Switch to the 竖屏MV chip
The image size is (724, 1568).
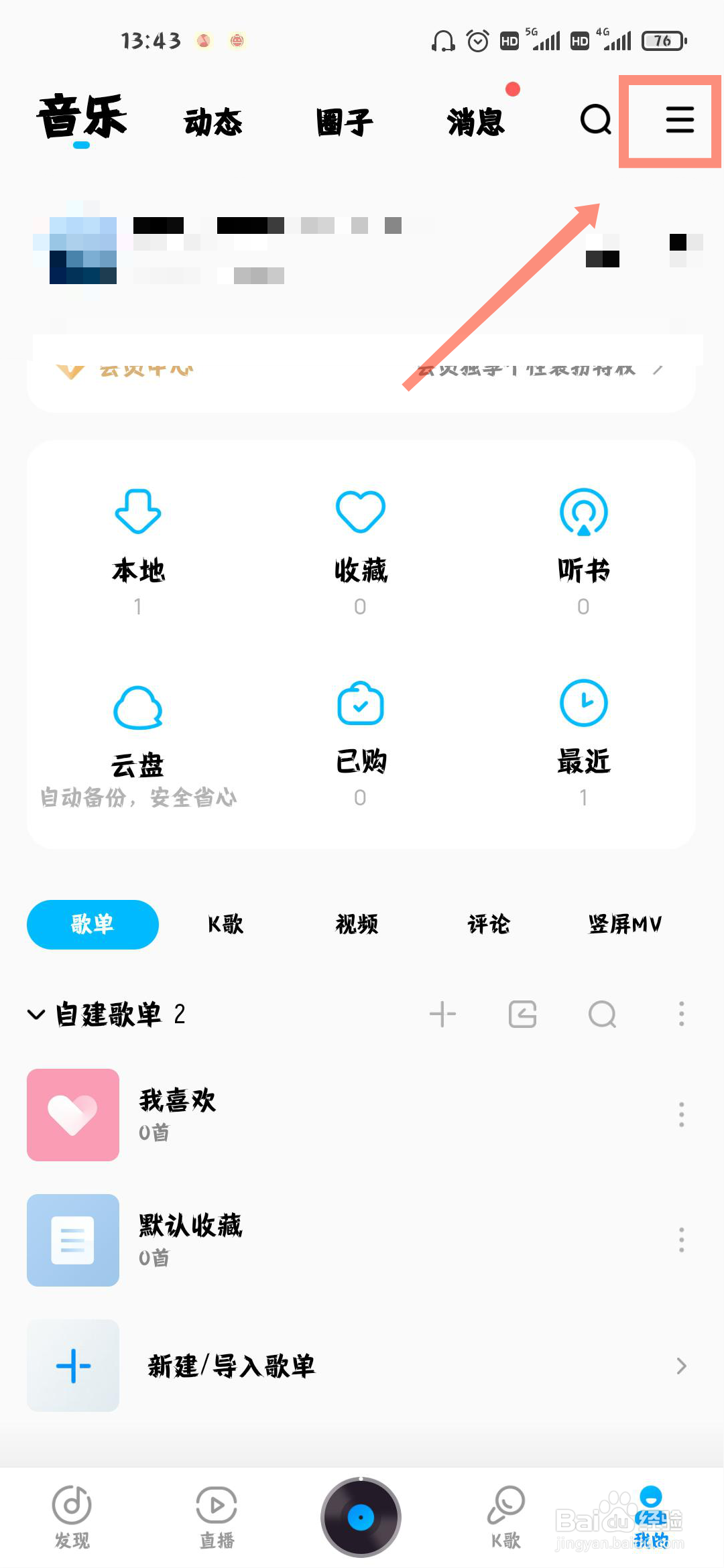[x=625, y=925]
